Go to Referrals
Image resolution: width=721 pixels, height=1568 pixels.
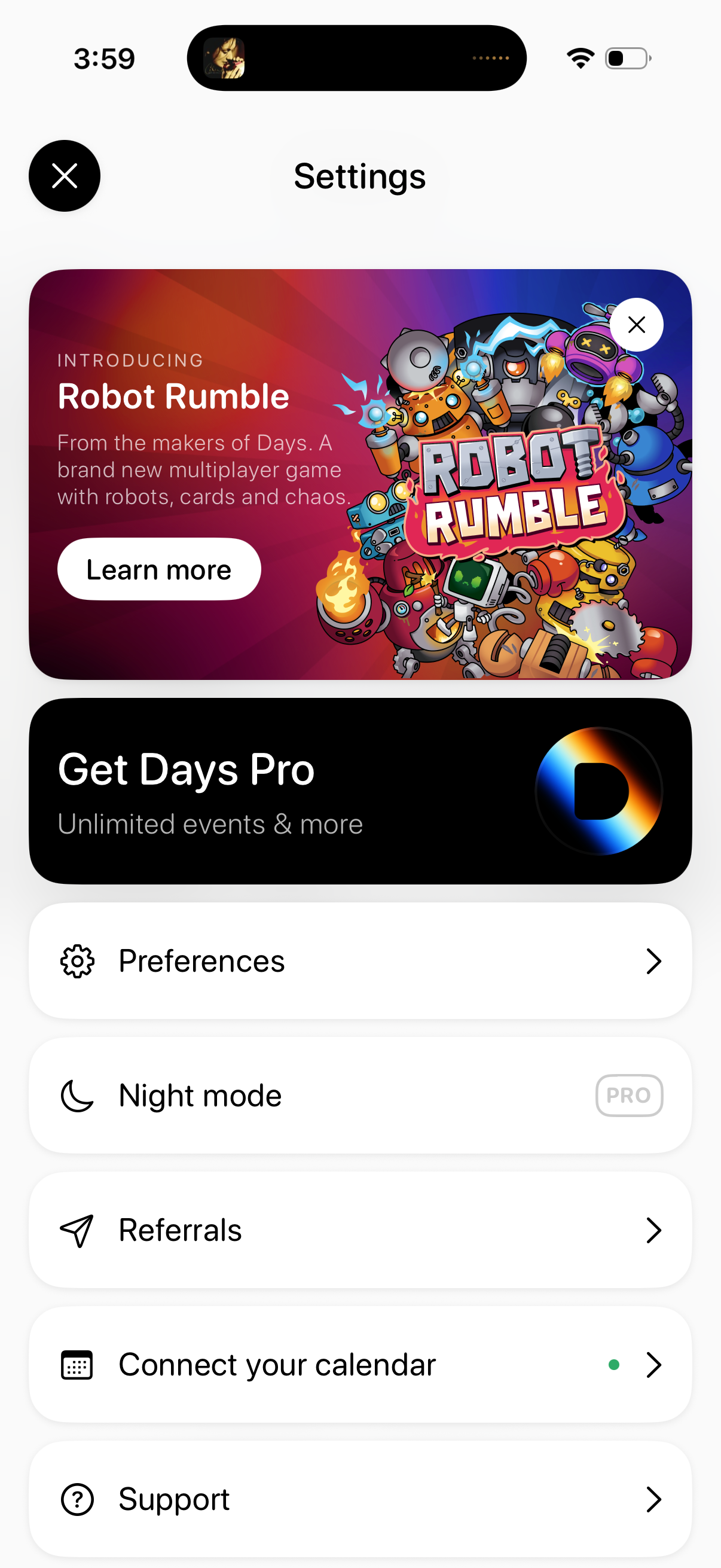(x=360, y=1230)
